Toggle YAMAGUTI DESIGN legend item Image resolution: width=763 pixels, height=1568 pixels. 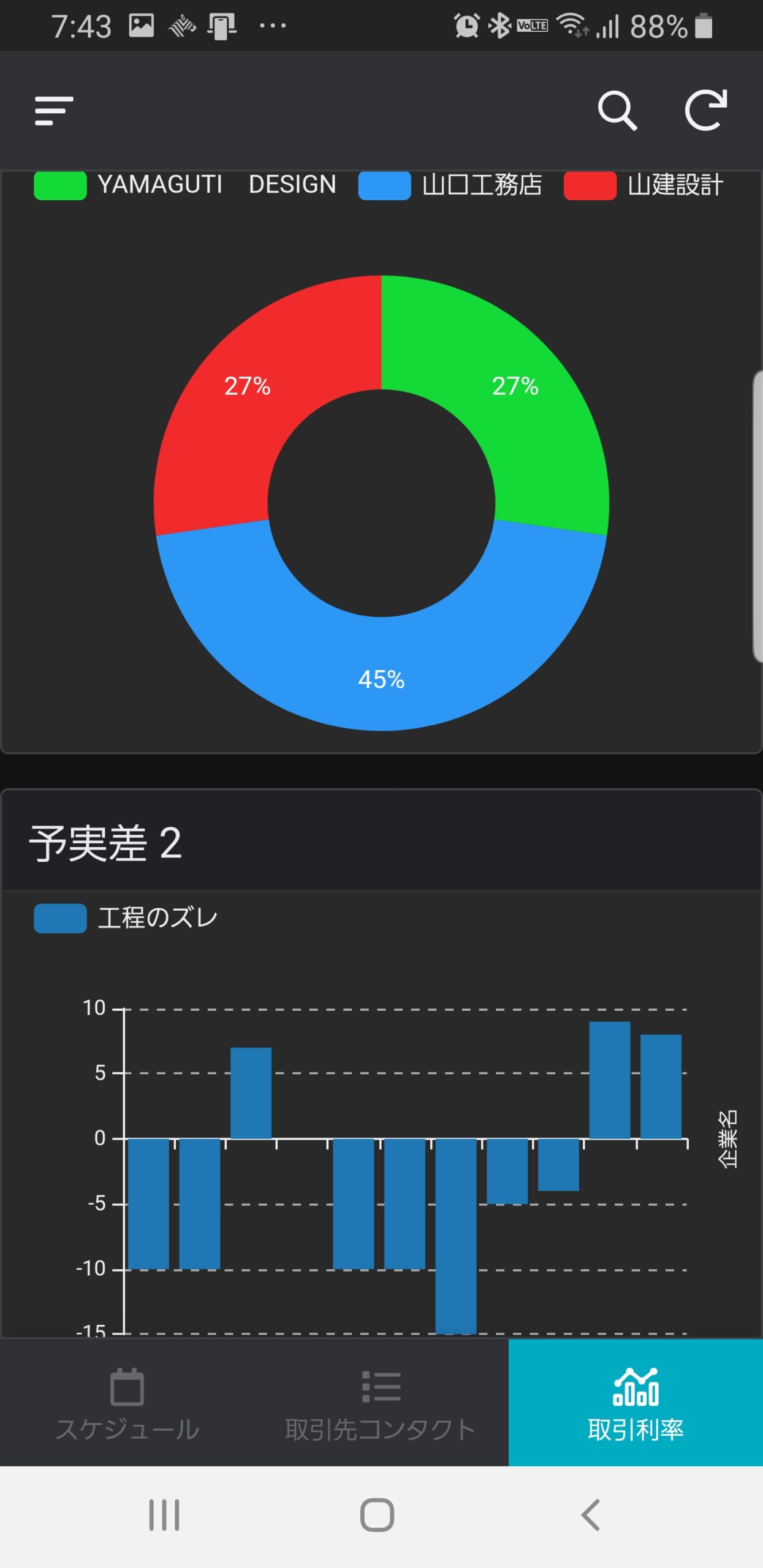pyautogui.click(x=185, y=185)
